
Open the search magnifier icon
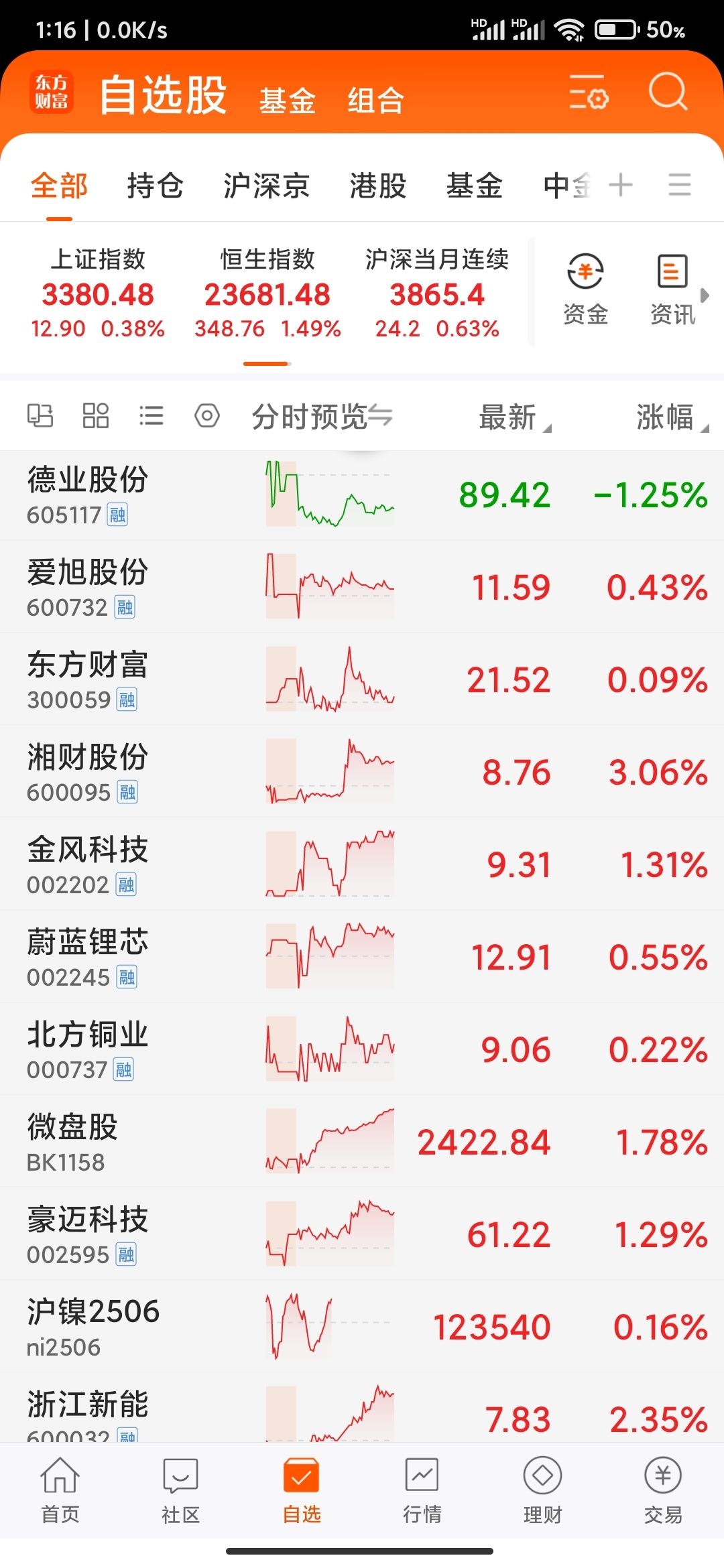tap(668, 92)
